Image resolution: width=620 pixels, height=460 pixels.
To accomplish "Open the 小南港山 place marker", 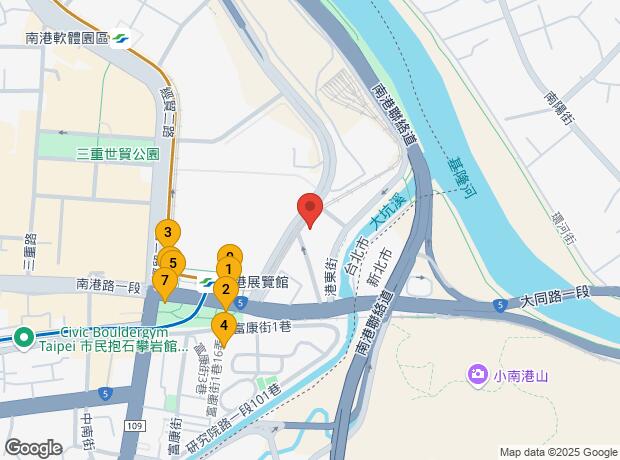I will coord(476,375).
